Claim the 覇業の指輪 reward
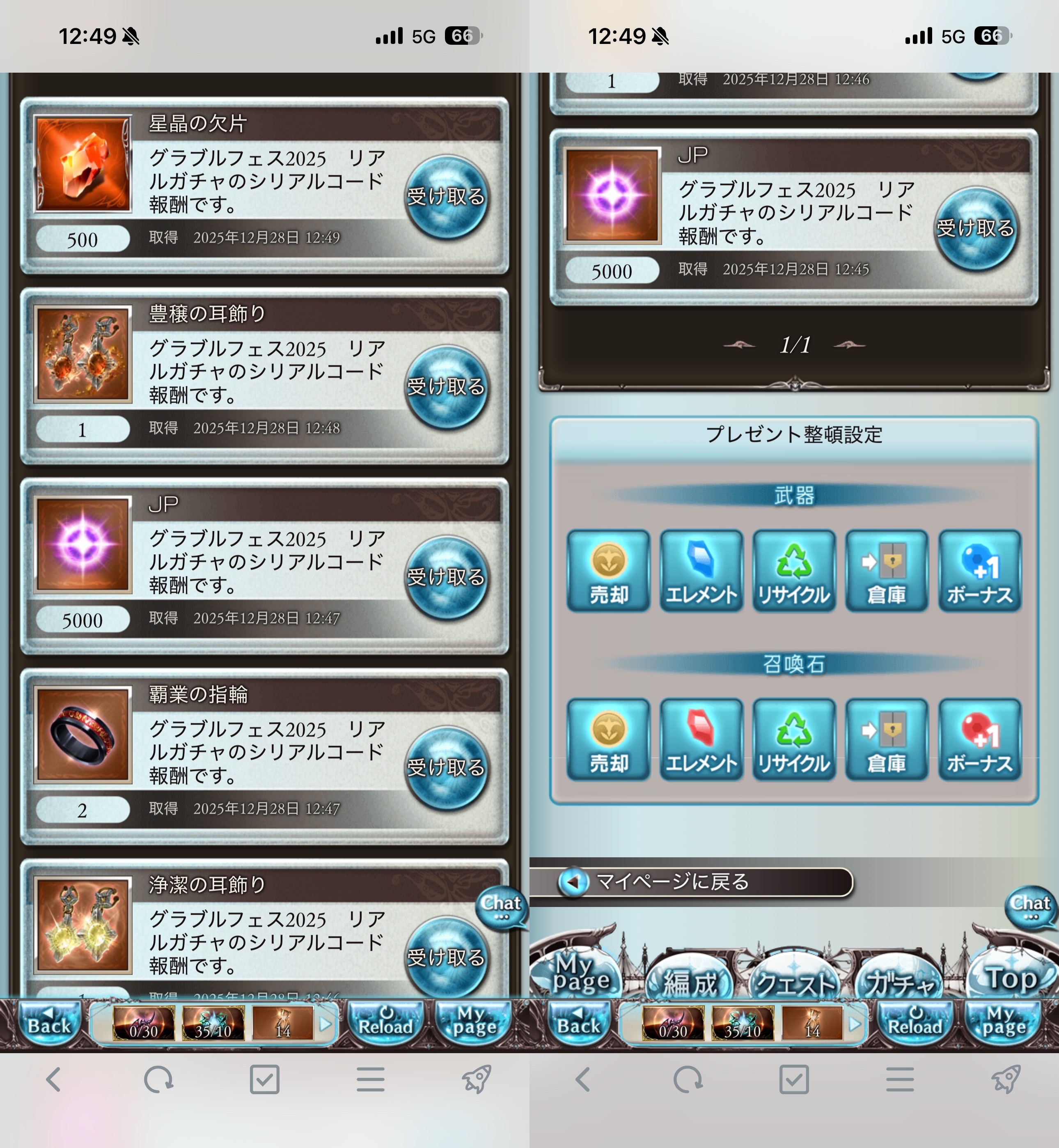1059x1148 pixels. [447, 768]
